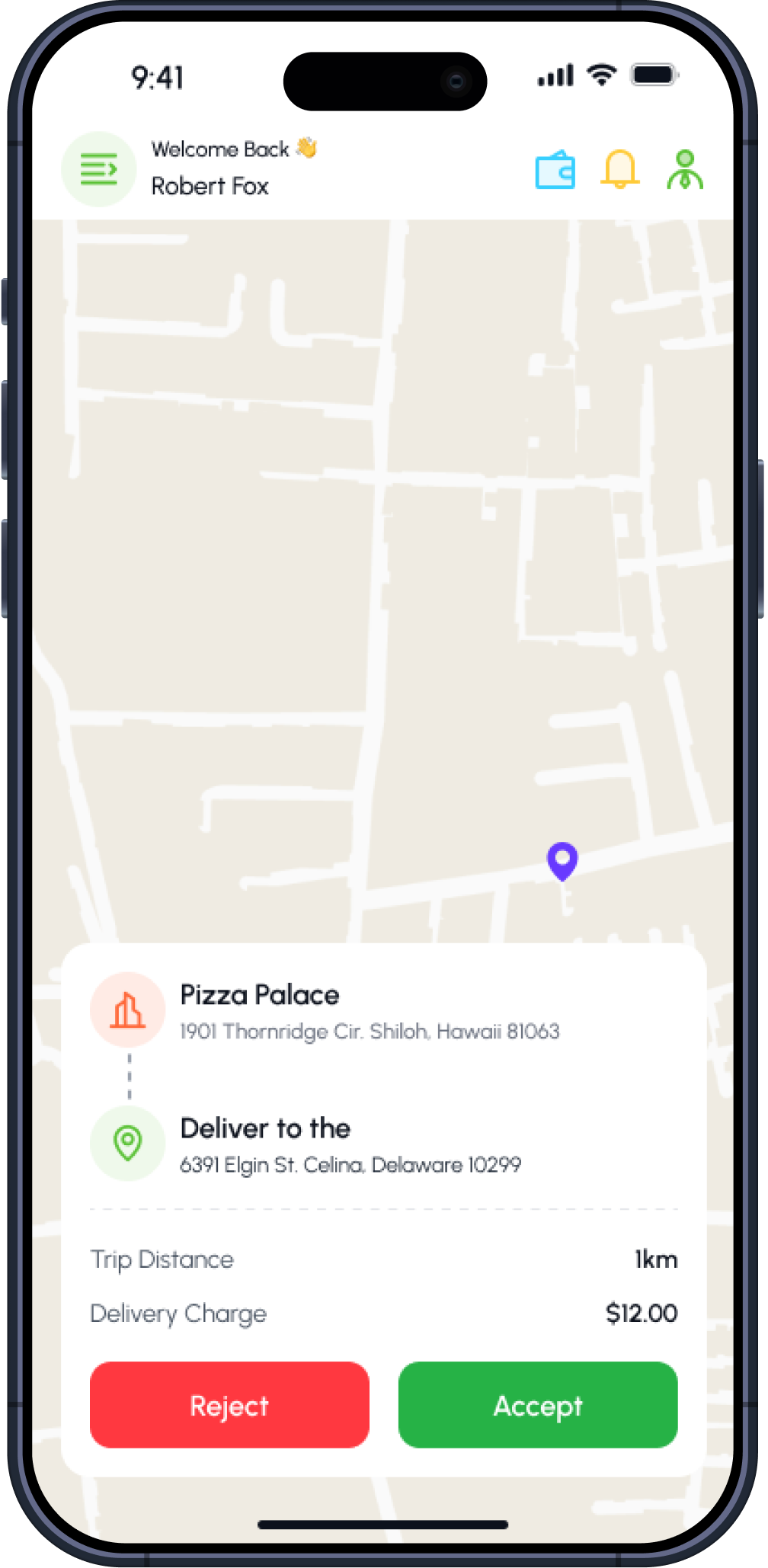Open the notifications bell
Viewport: 768px width, 1568px height.
(x=619, y=168)
